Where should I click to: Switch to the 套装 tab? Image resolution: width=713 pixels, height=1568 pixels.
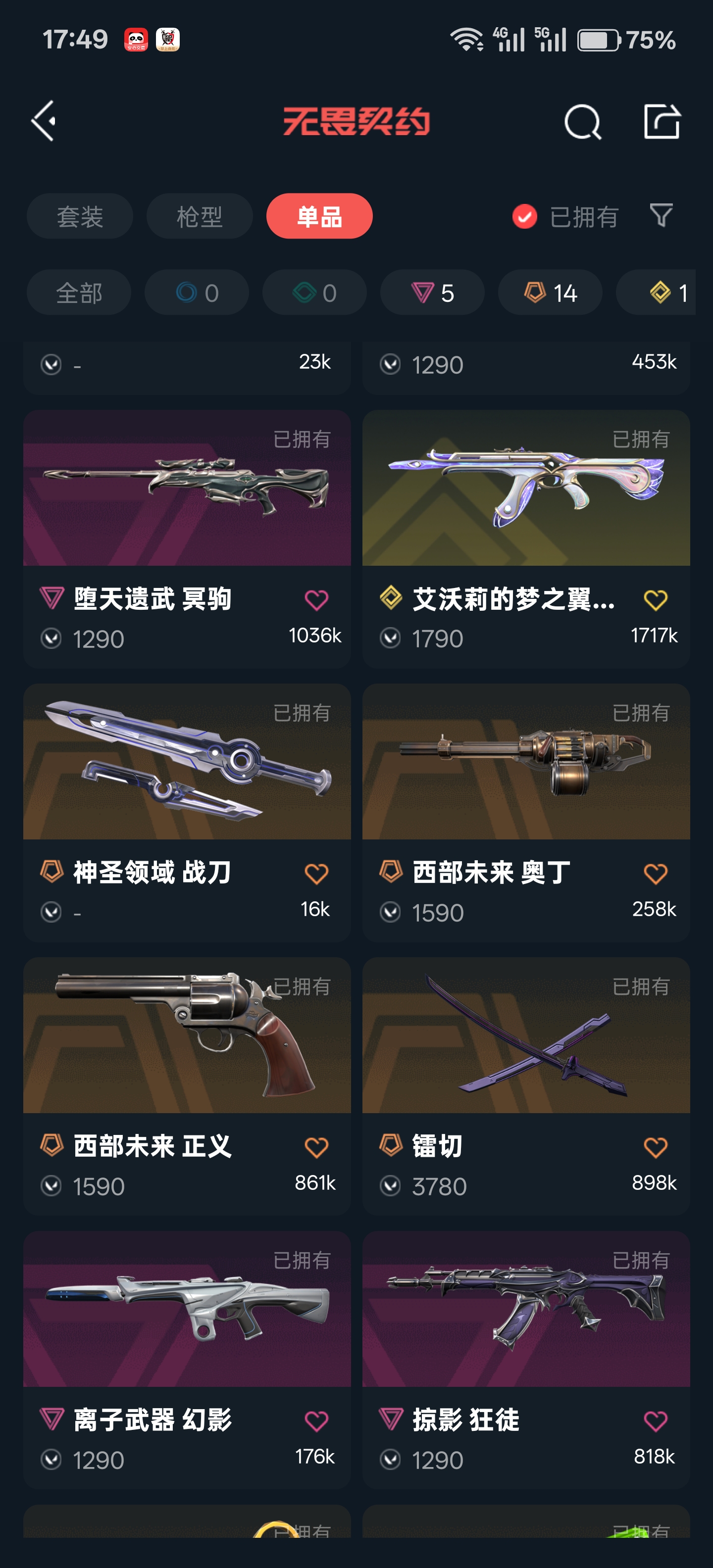[80, 217]
